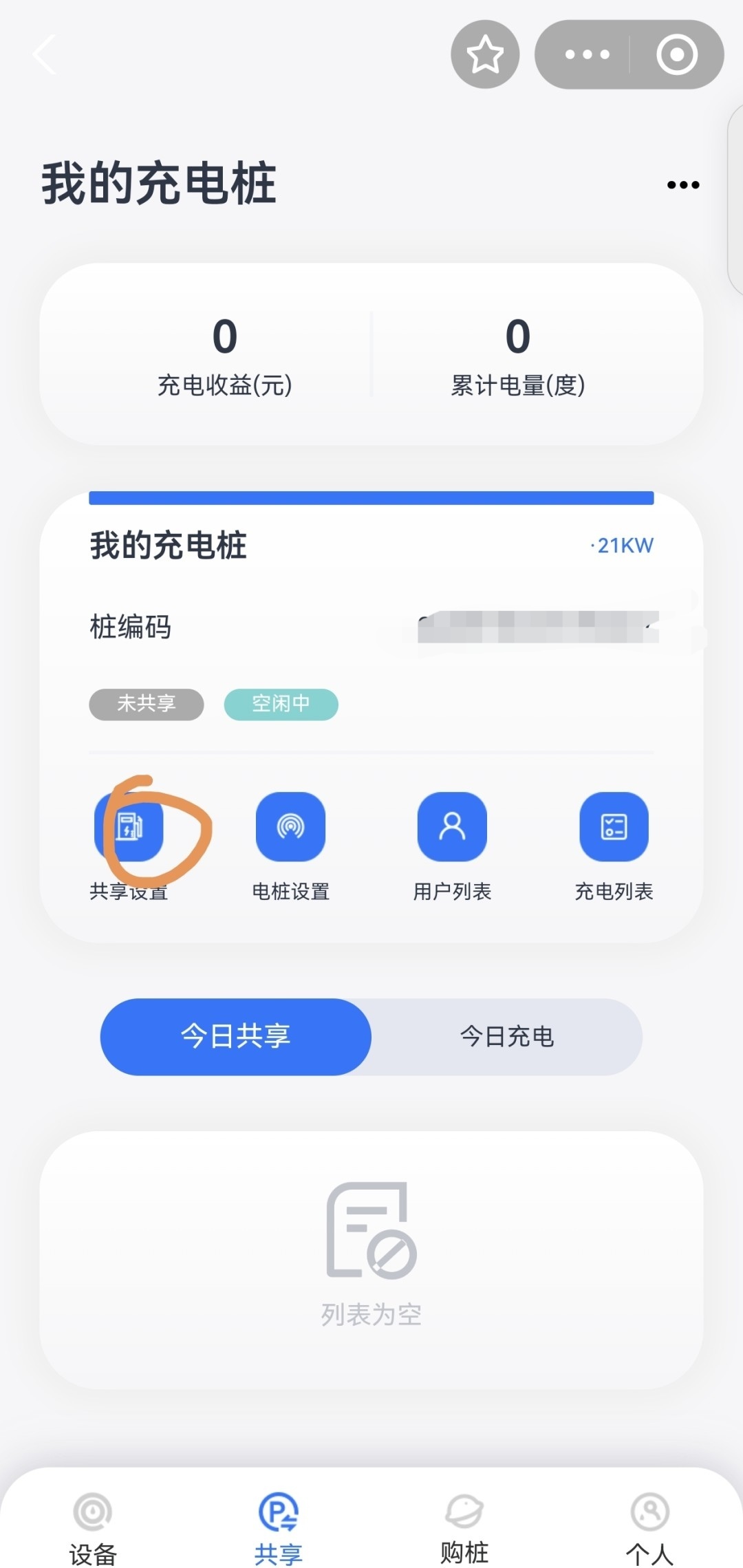The height and width of the screenshot is (1568, 743).
Task: Go to the 购桩 tab
Action: [464, 1526]
